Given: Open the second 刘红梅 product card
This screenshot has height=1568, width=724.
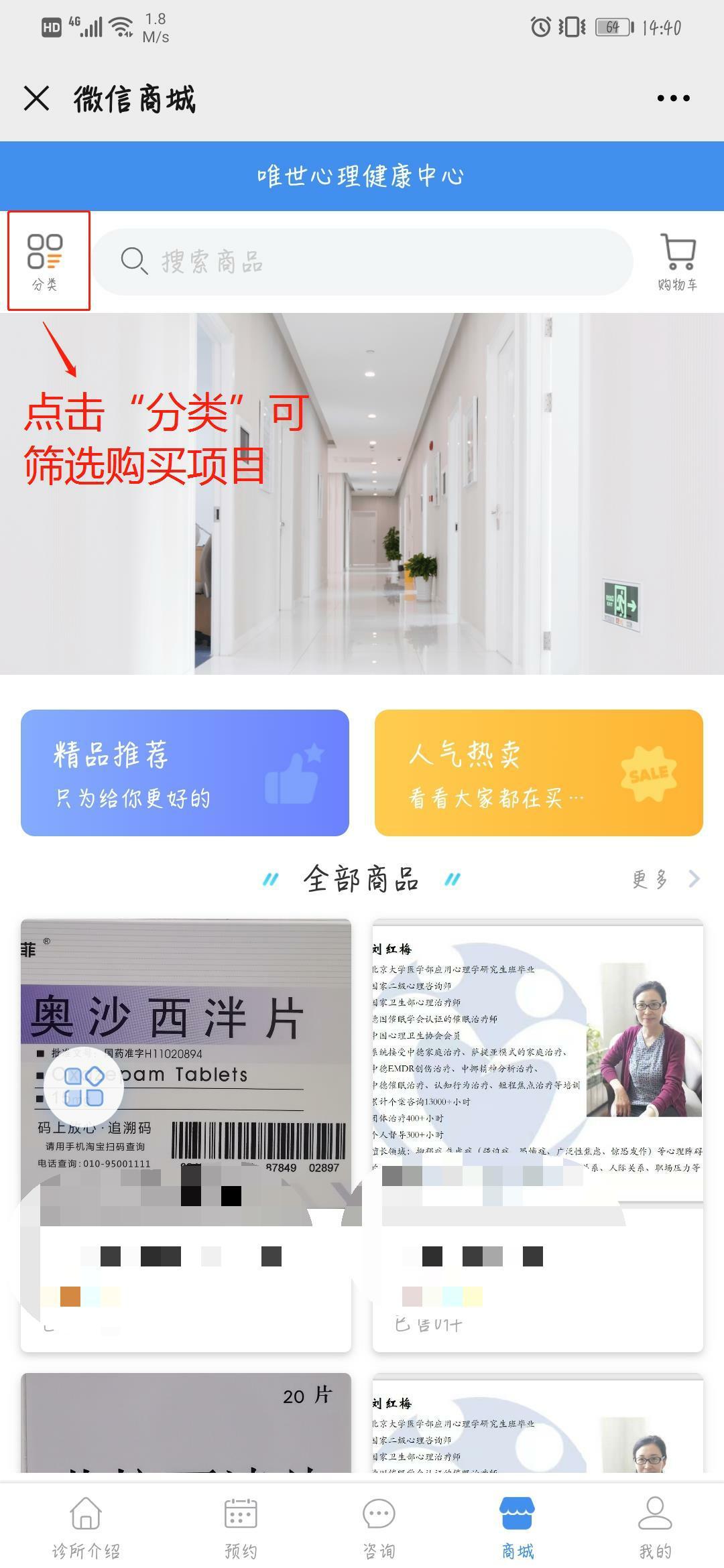Looking at the screenshot, I should (x=538, y=1422).
